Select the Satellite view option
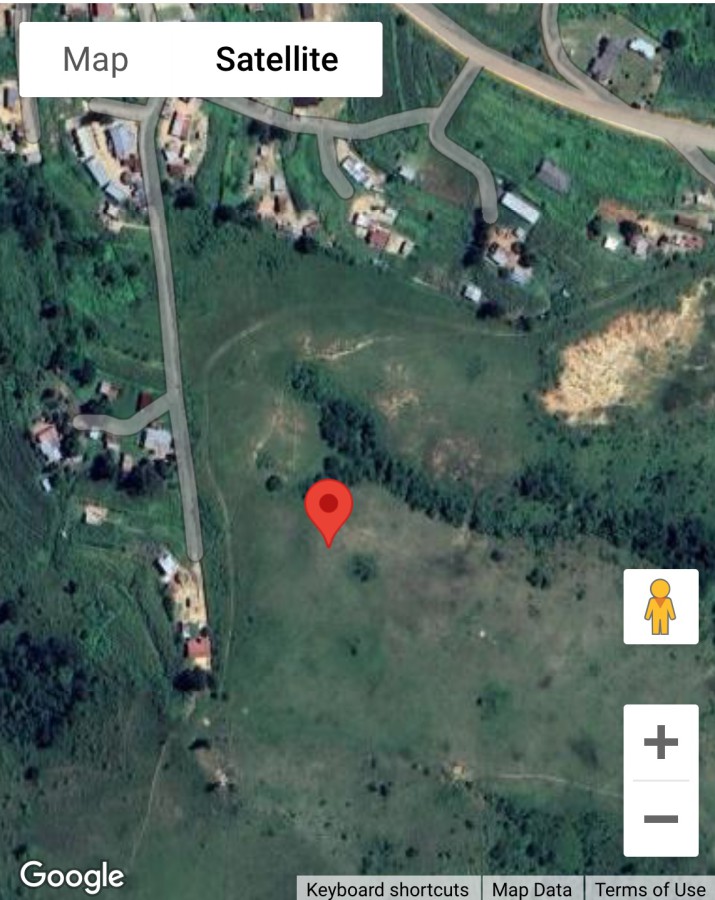Screen dimensions: 715x900 coord(277,60)
